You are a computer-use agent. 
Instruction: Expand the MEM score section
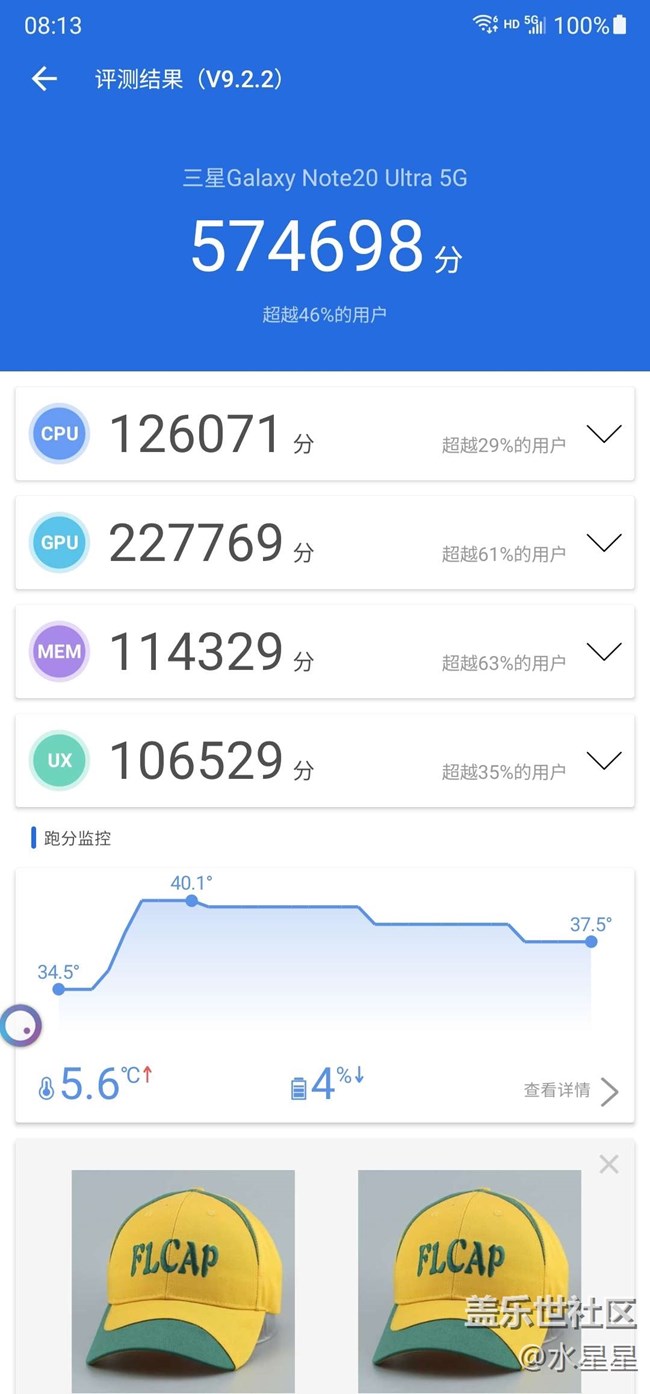[x=604, y=652]
